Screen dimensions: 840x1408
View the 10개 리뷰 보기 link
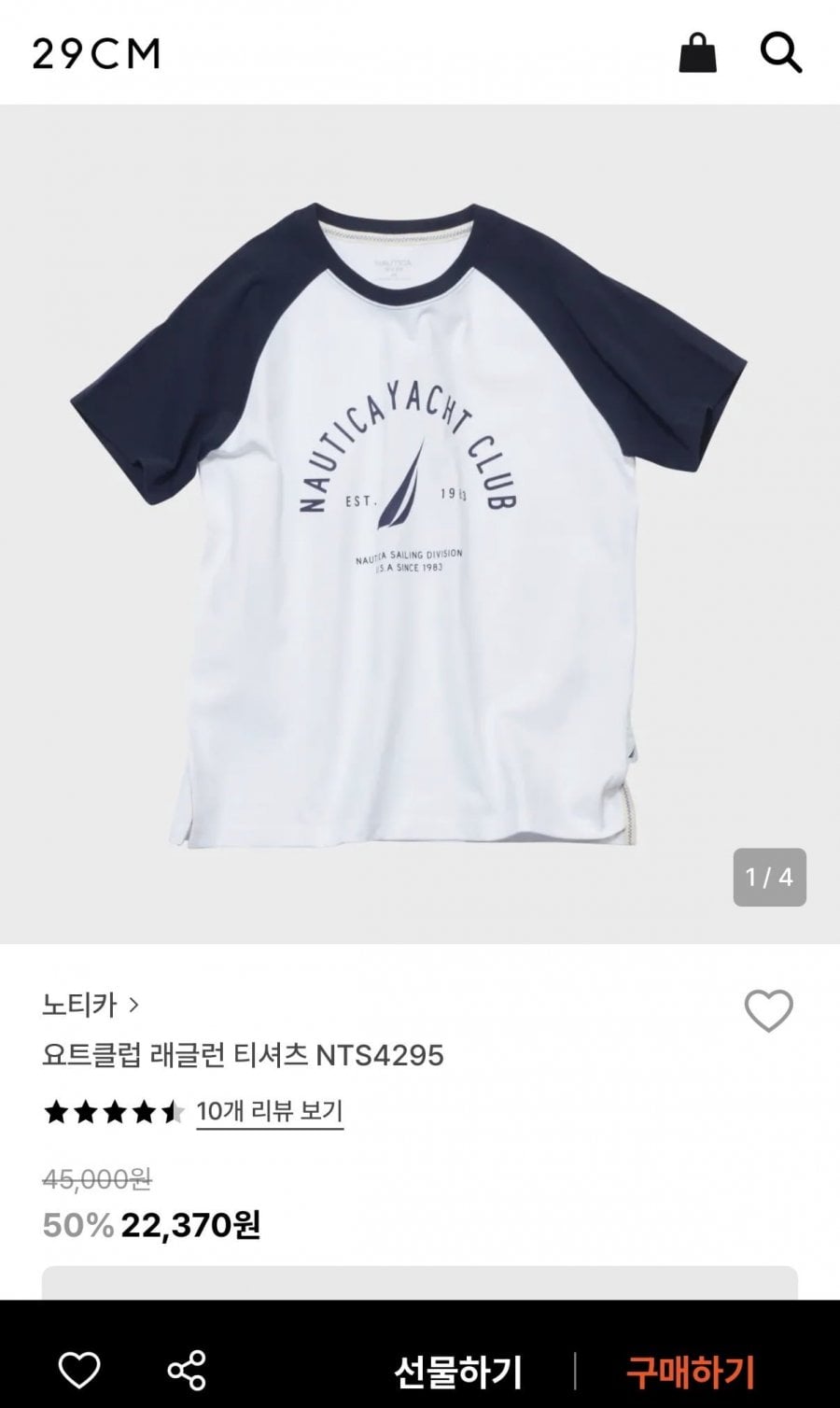[x=270, y=1111]
